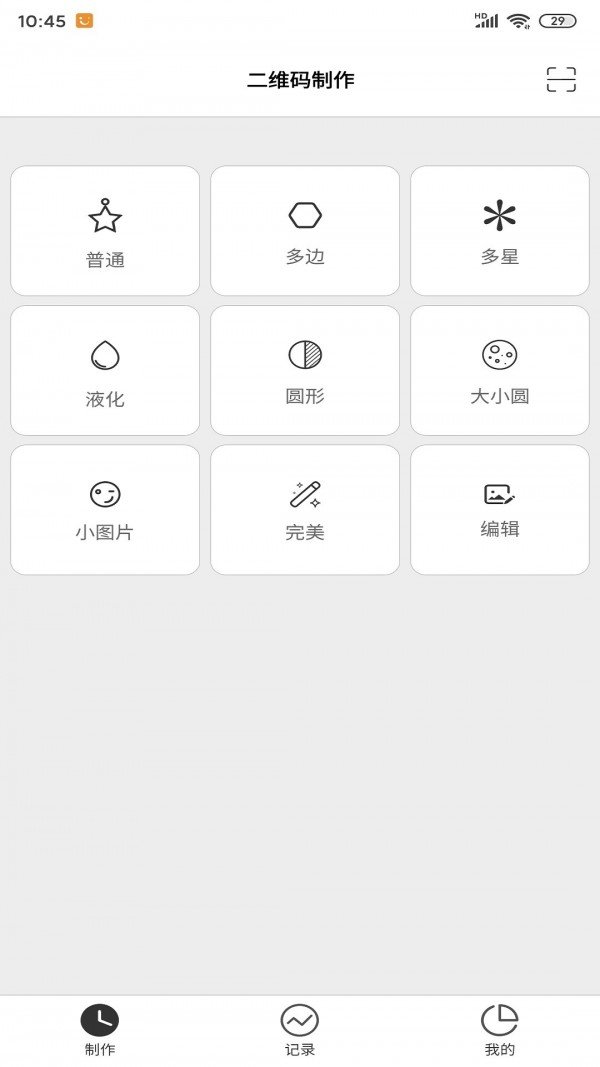Choose the 多边 polygon style
Screen dimensions: 600x1067
(x=305, y=231)
